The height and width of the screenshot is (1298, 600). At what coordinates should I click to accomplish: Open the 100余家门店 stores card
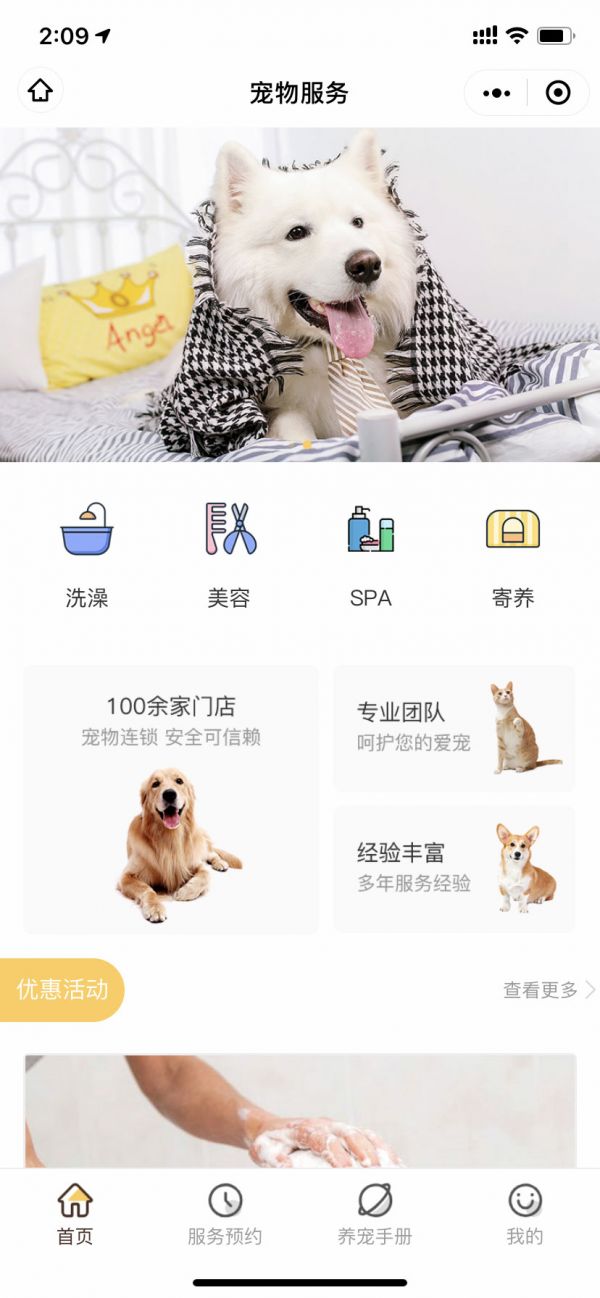coord(171,799)
